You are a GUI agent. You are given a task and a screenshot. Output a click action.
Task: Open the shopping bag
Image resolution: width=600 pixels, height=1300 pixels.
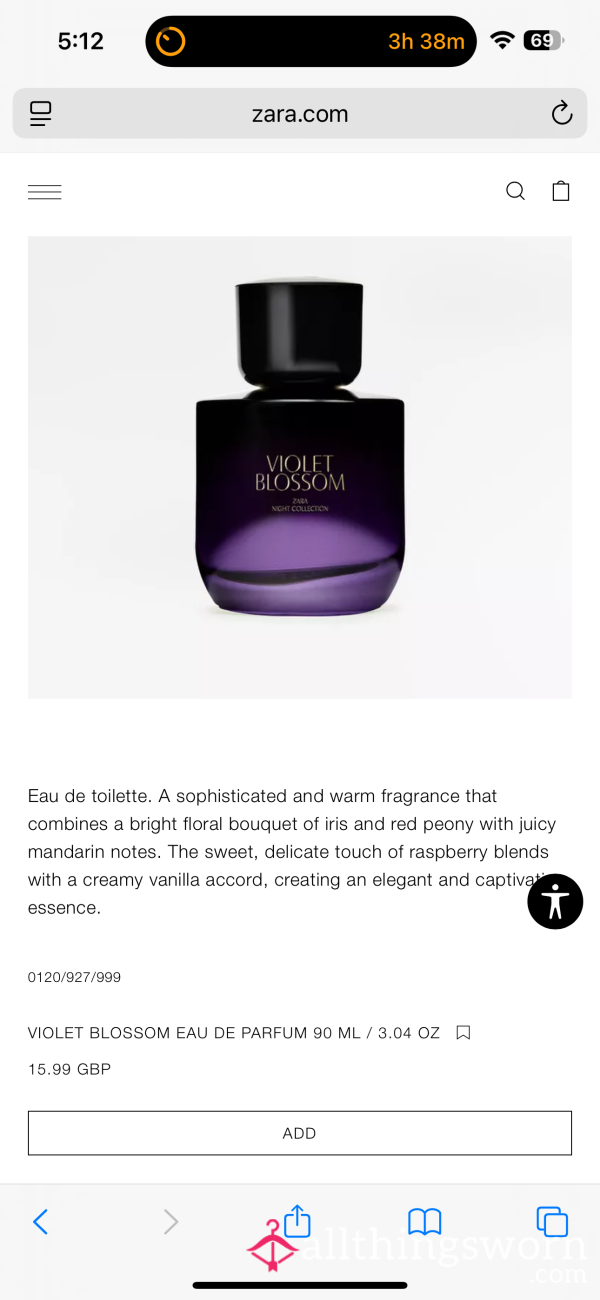pos(561,191)
